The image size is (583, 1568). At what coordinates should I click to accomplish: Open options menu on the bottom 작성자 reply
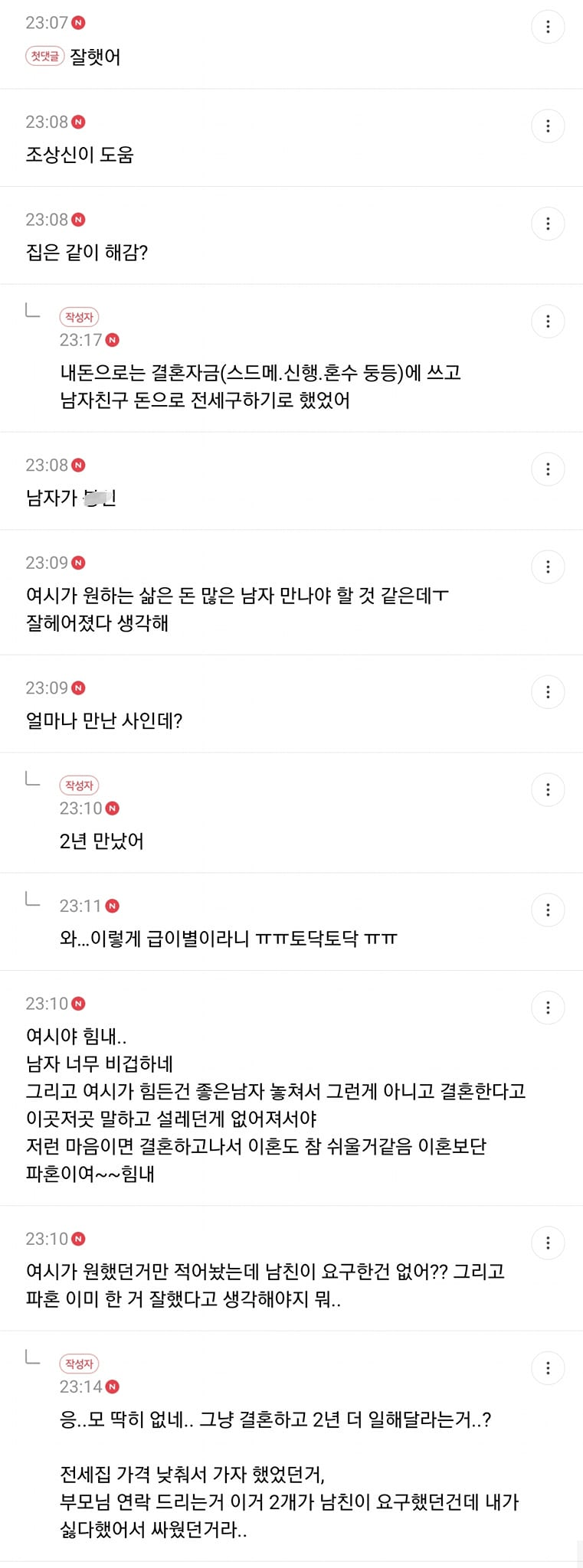coord(548,1368)
